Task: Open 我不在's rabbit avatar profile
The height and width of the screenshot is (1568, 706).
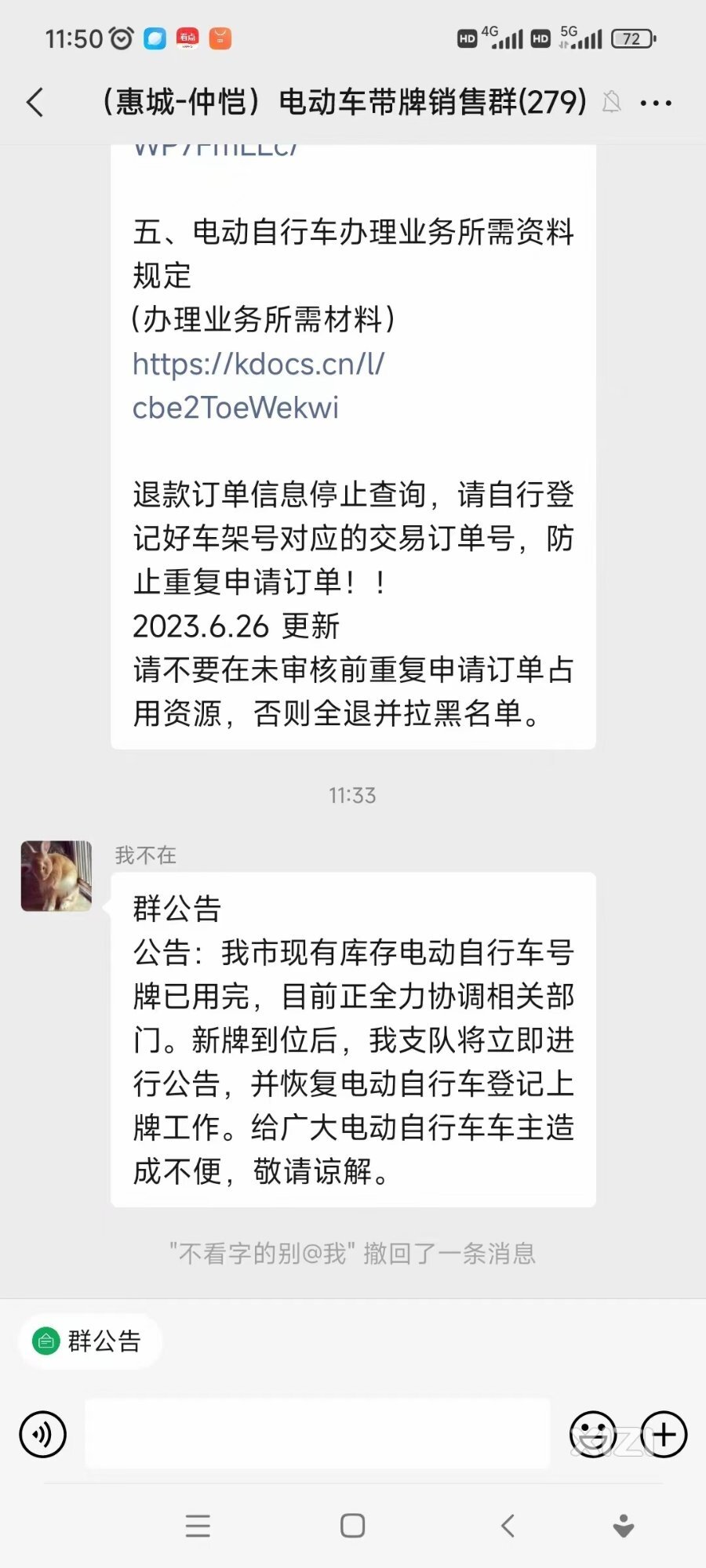Action: [x=56, y=876]
